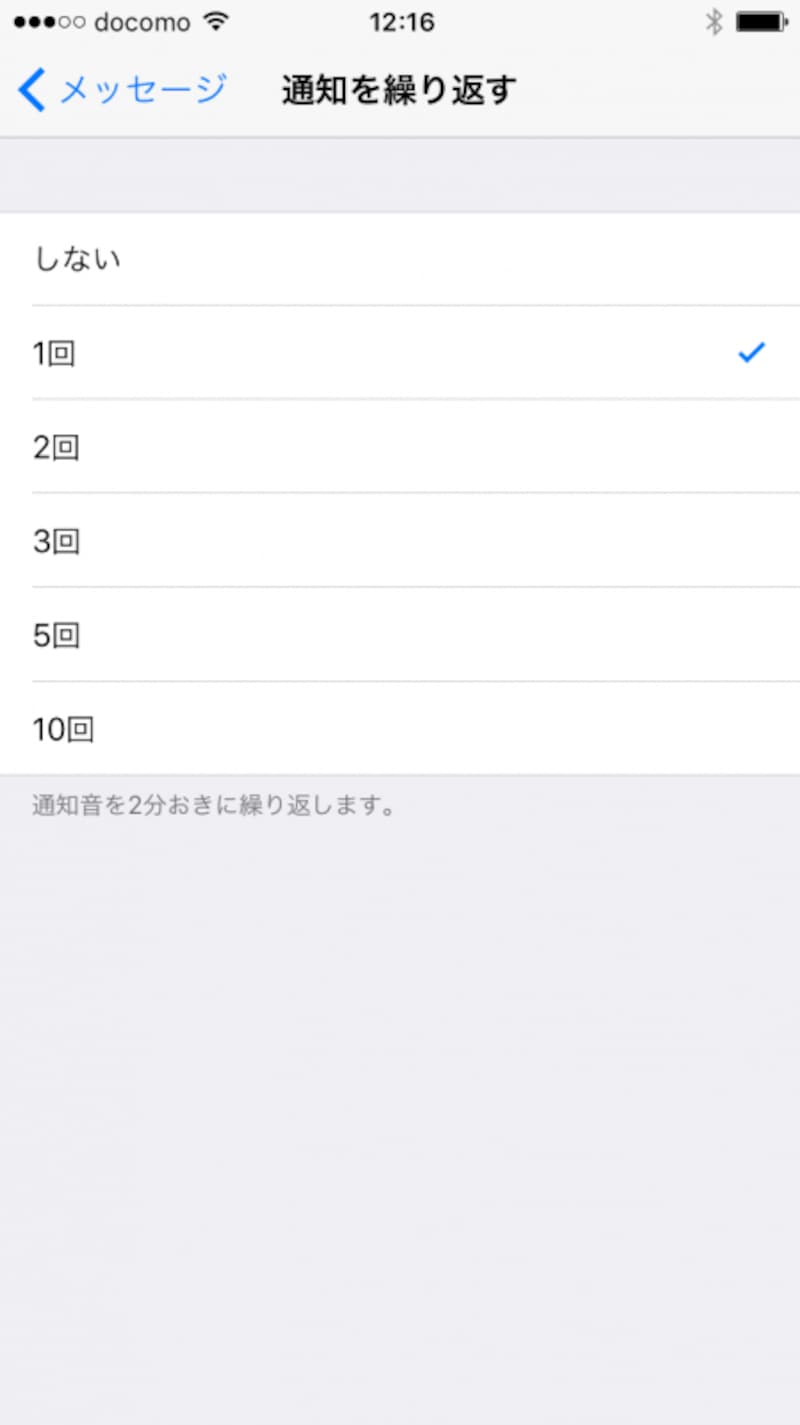Tap the footer note about two-minute repeats
Viewport: 800px width, 1425px height.
tap(215, 805)
